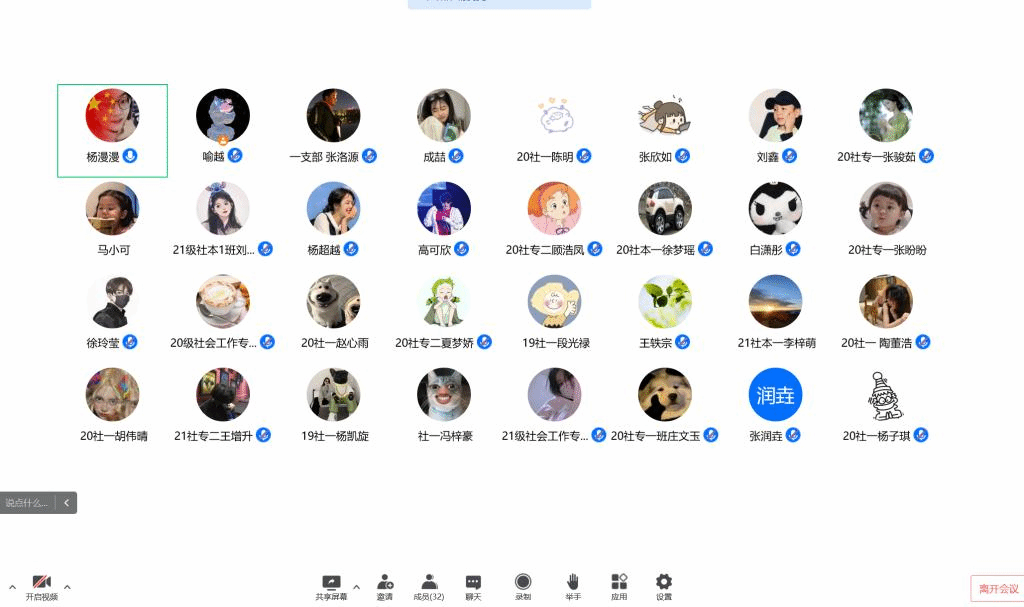Open the 应用 apps menu

tap(619, 587)
